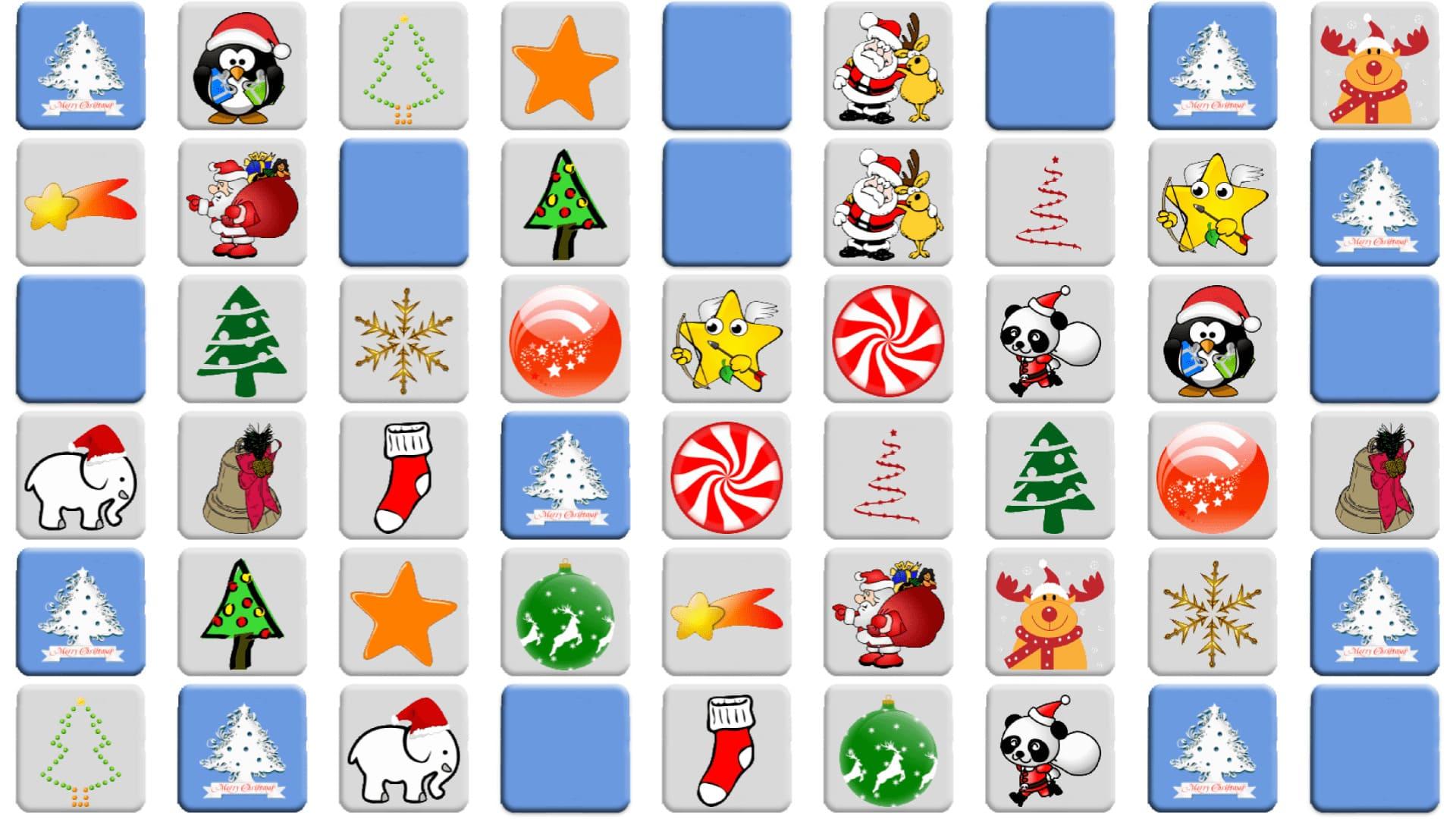Flip the peppermint candy beside the panda

pos(888,339)
